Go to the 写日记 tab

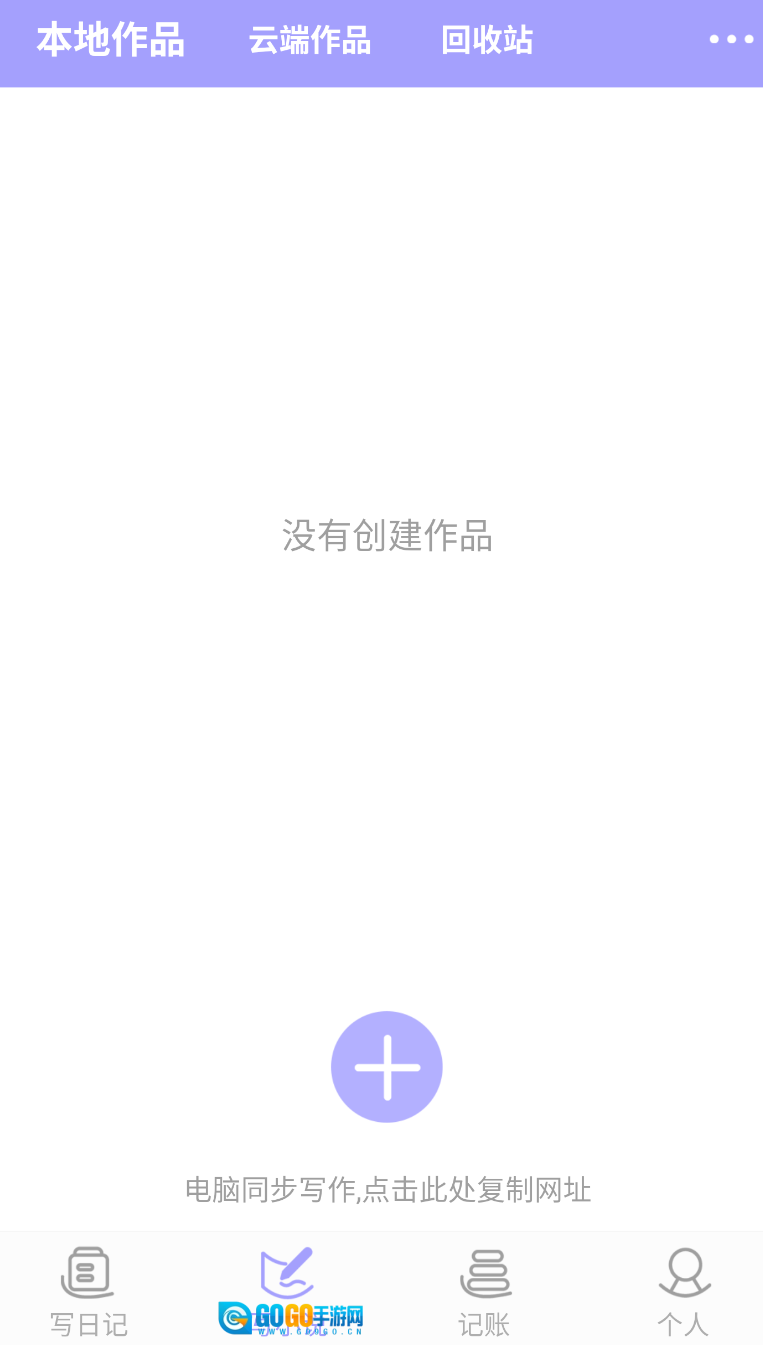point(88,1291)
